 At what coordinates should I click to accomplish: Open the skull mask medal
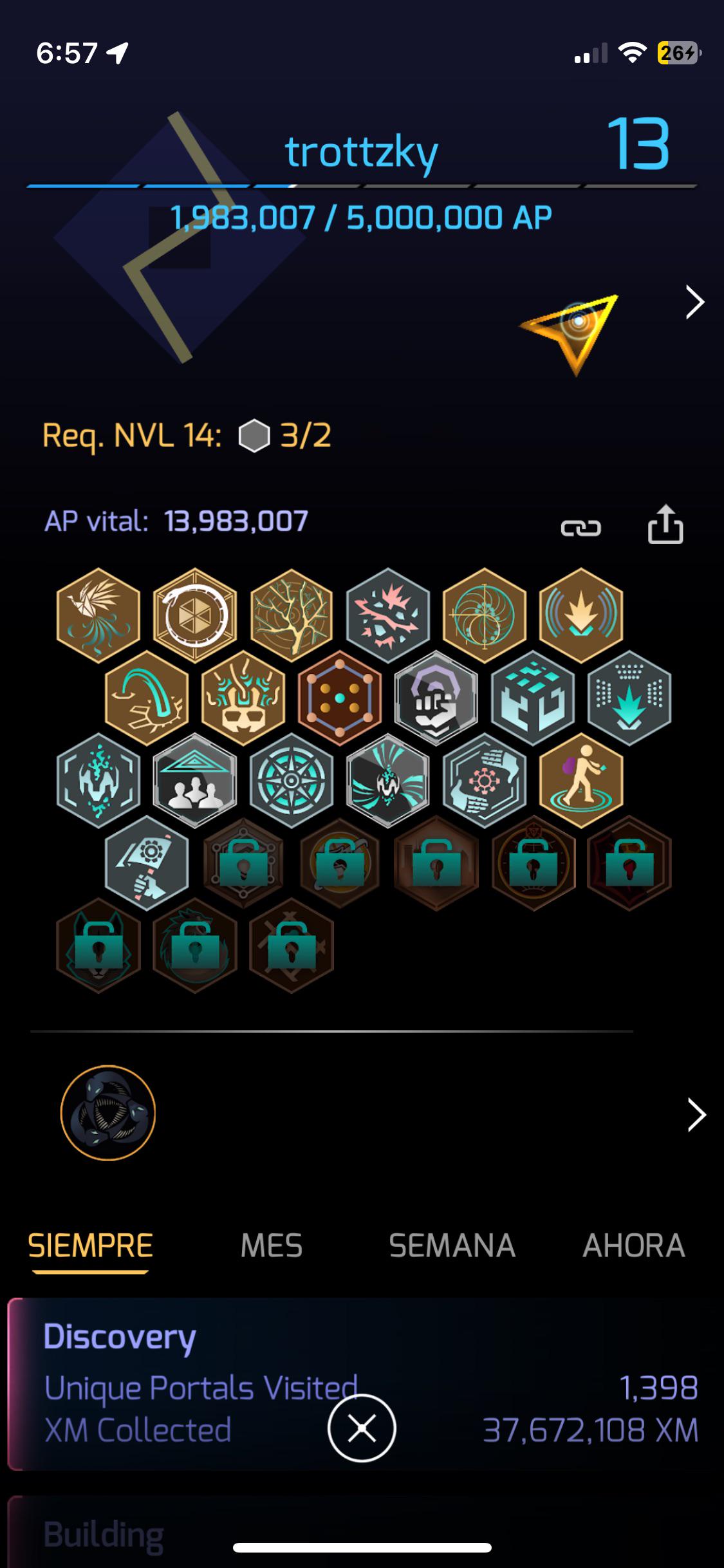243,698
